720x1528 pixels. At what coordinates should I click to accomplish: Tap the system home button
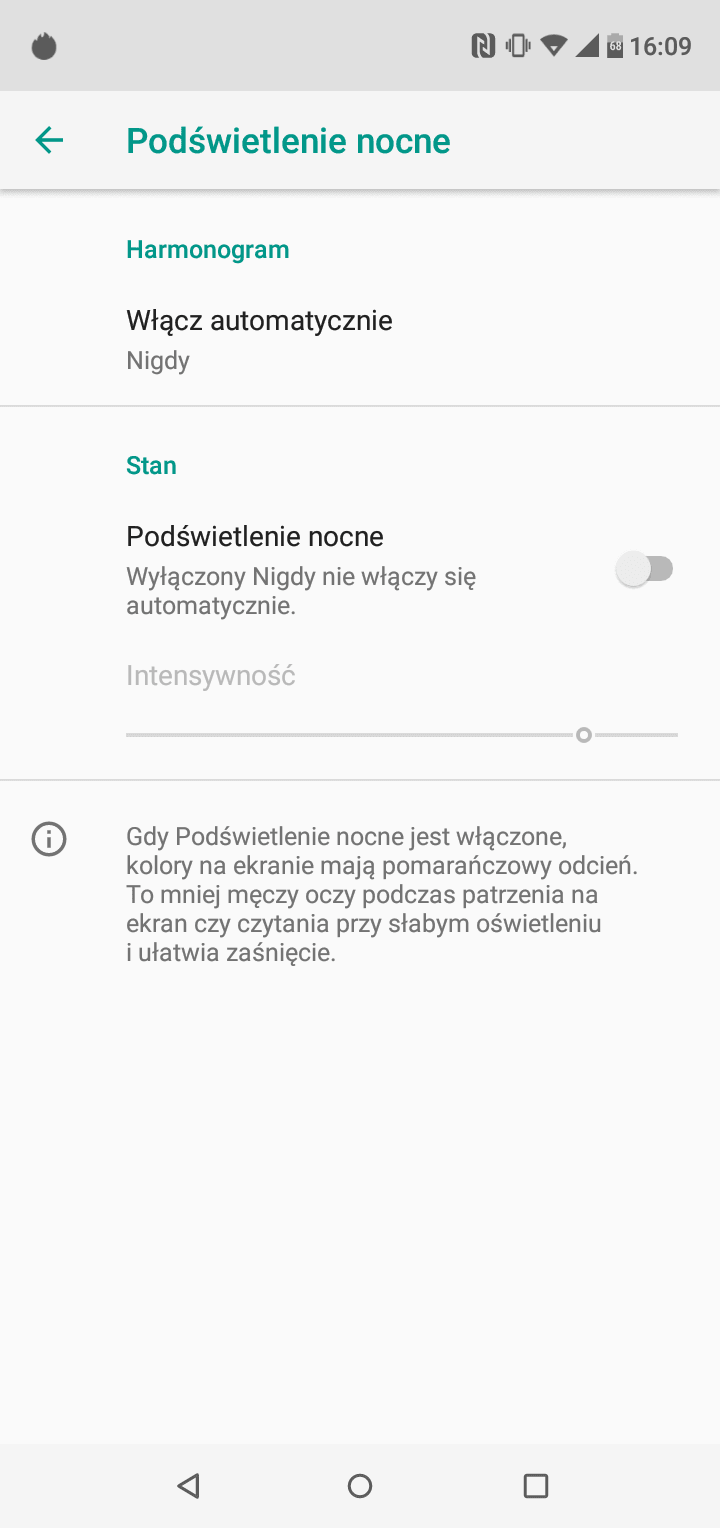click(360, 1486)
